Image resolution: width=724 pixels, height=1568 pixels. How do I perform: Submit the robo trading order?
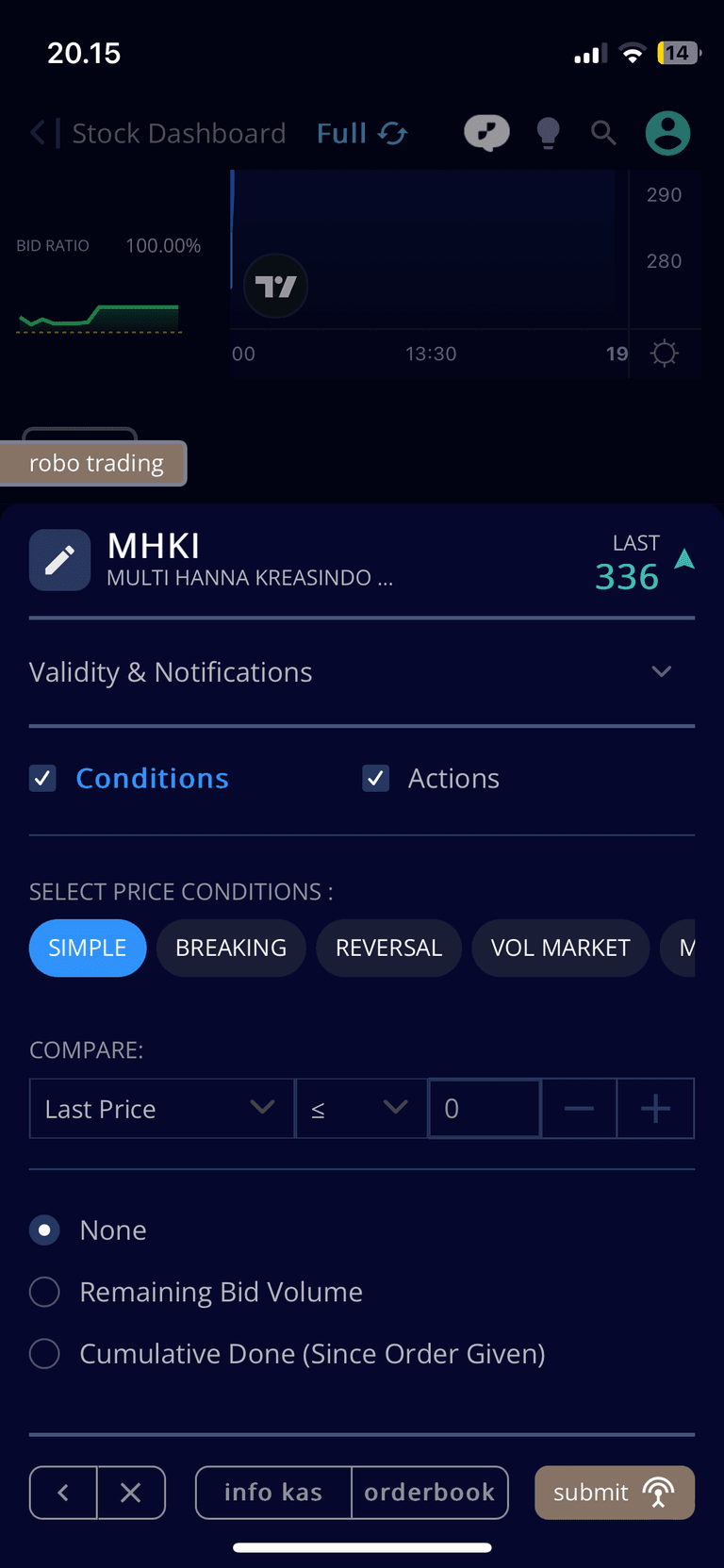(x=614, y=1493)
